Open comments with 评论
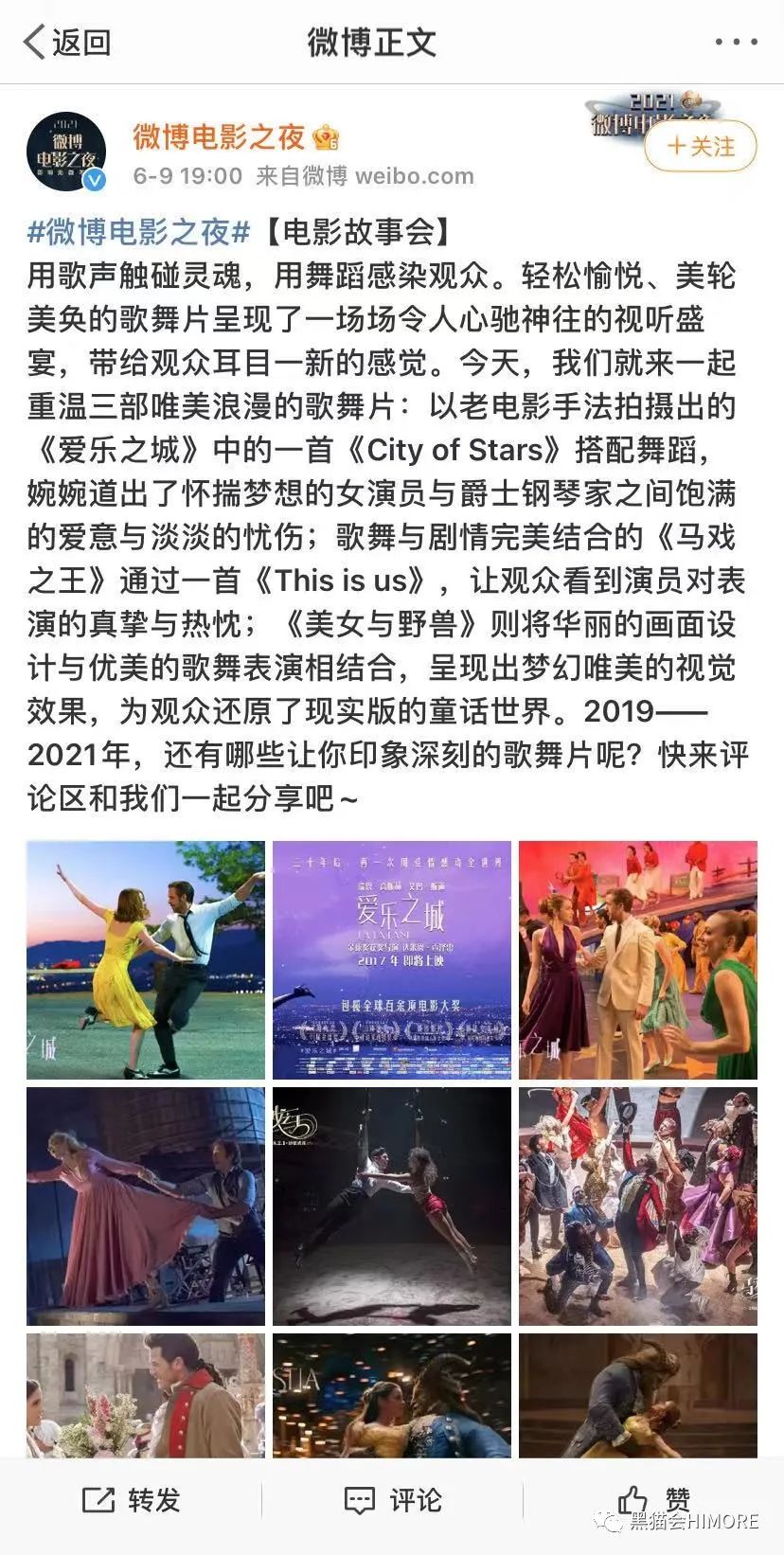 [392, 1500]
